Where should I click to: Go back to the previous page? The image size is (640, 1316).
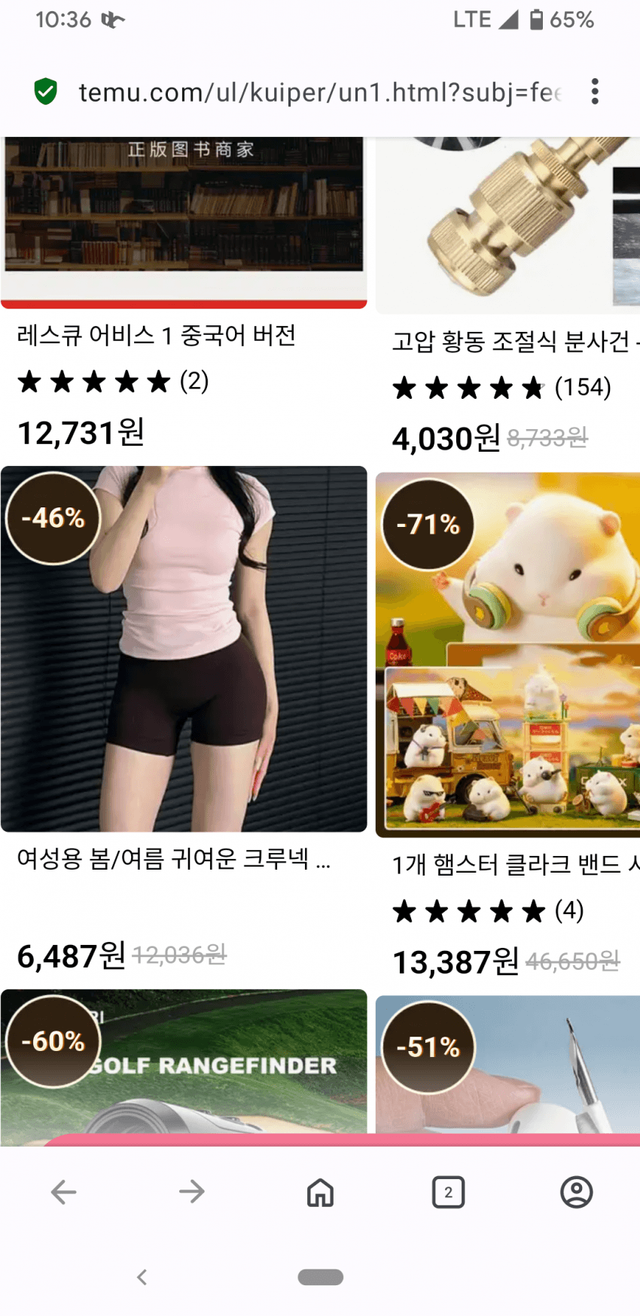pyautogui.click(x=64, y=1192)
